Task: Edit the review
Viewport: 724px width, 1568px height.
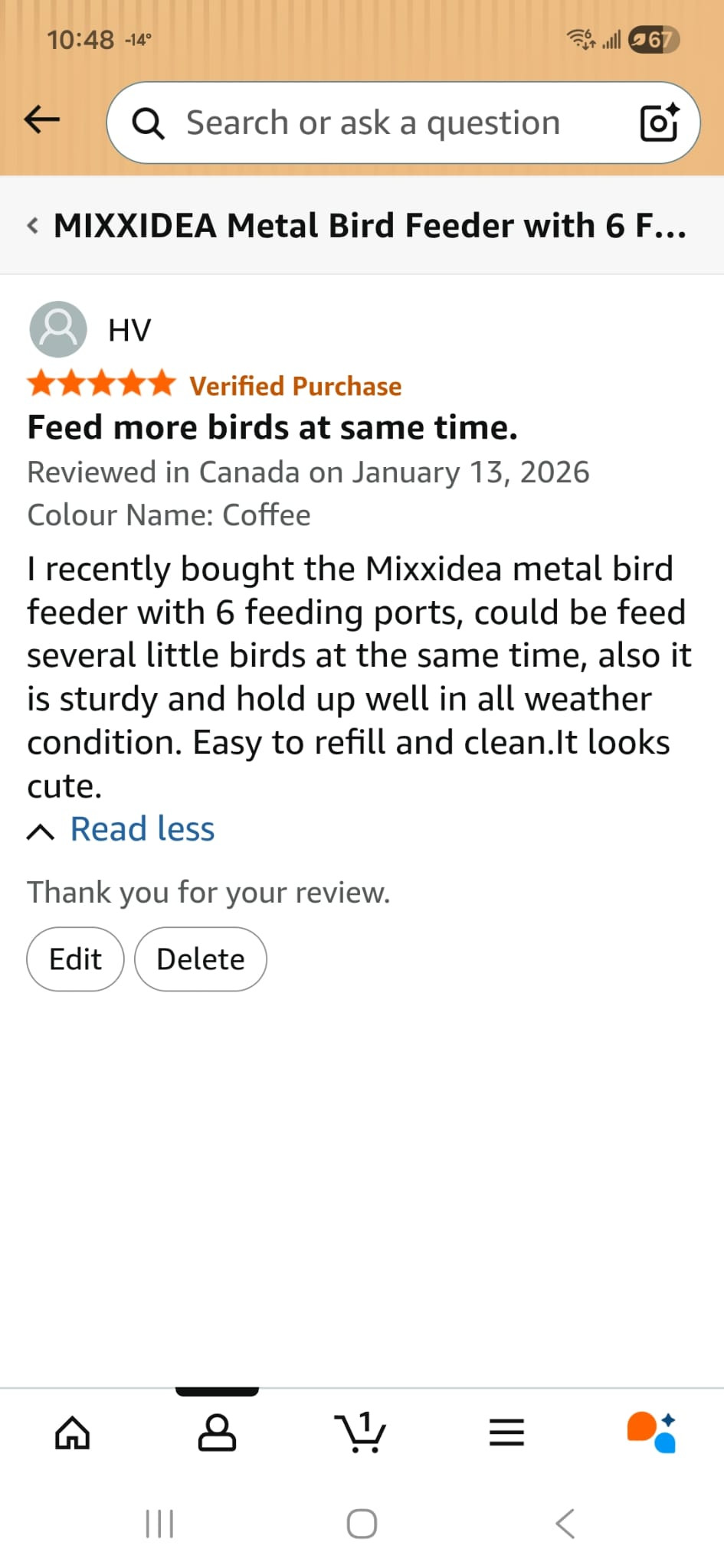Action: point(75,959)
